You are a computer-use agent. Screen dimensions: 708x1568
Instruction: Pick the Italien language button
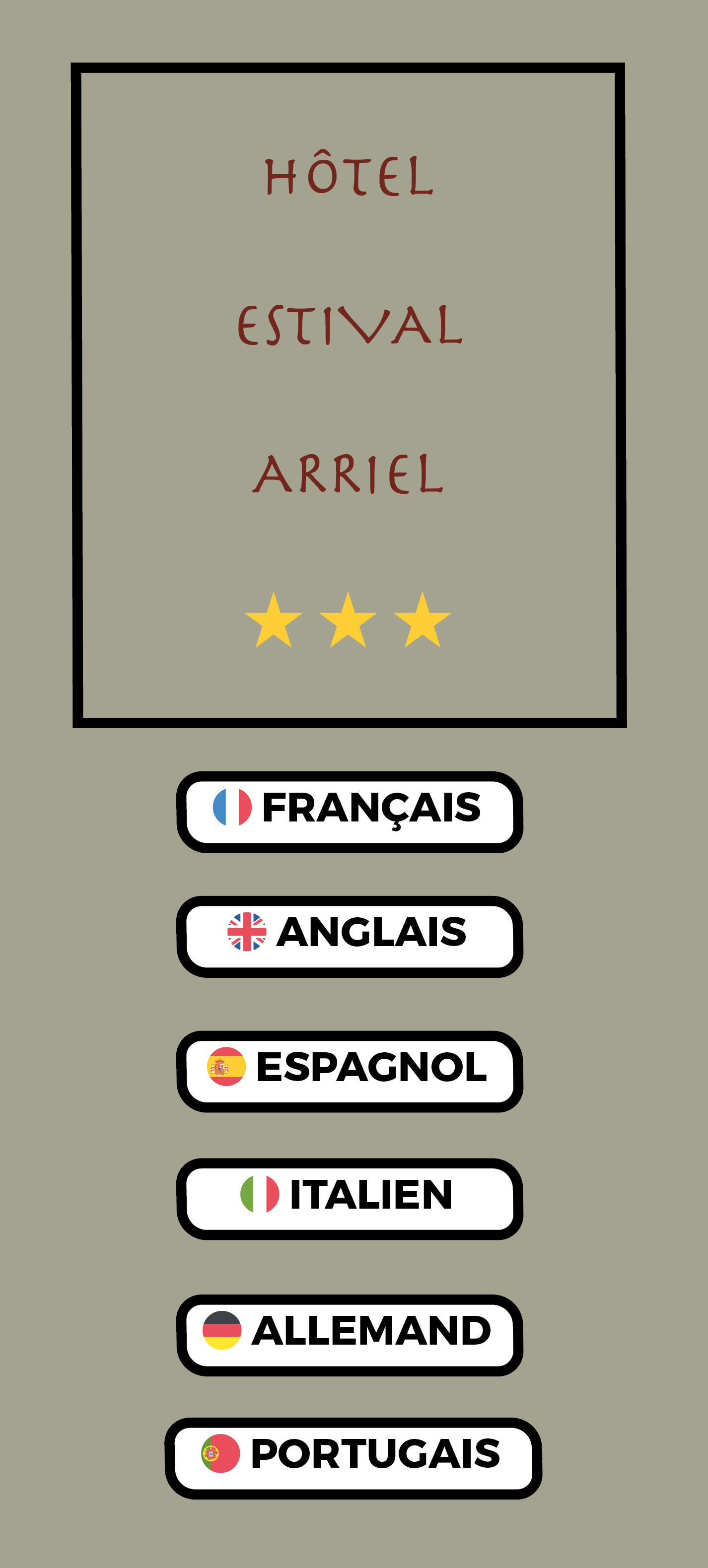[x=350, y=1198]
